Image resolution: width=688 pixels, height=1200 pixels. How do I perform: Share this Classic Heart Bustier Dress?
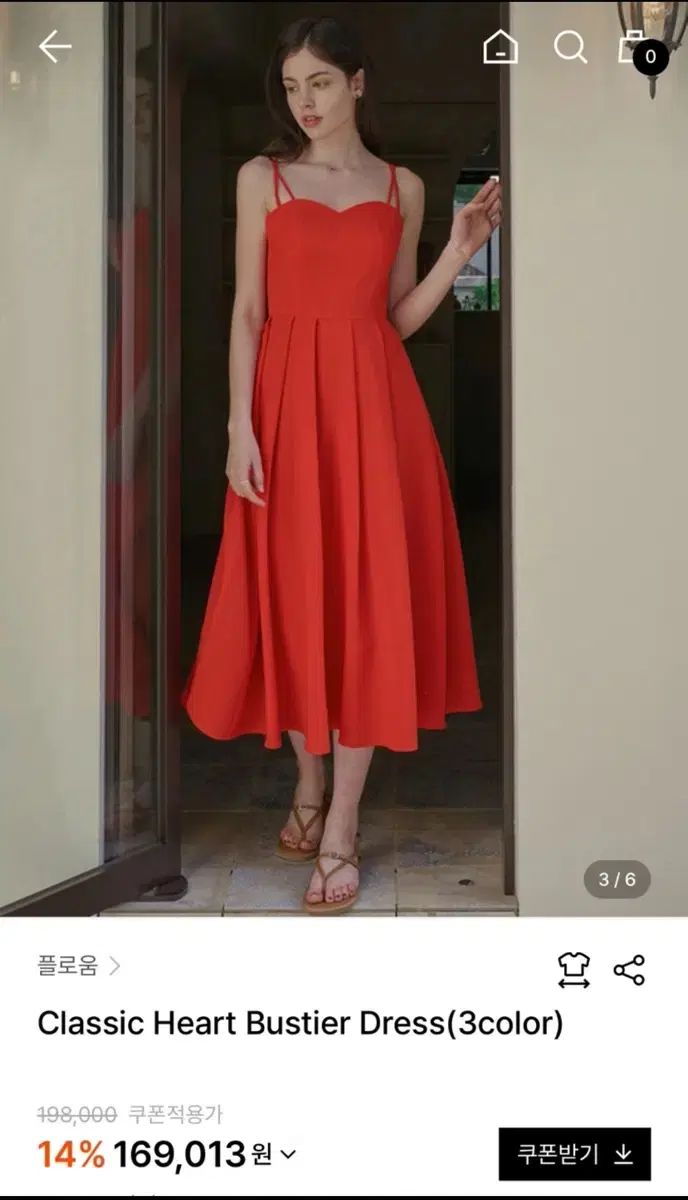coord(629,970)
